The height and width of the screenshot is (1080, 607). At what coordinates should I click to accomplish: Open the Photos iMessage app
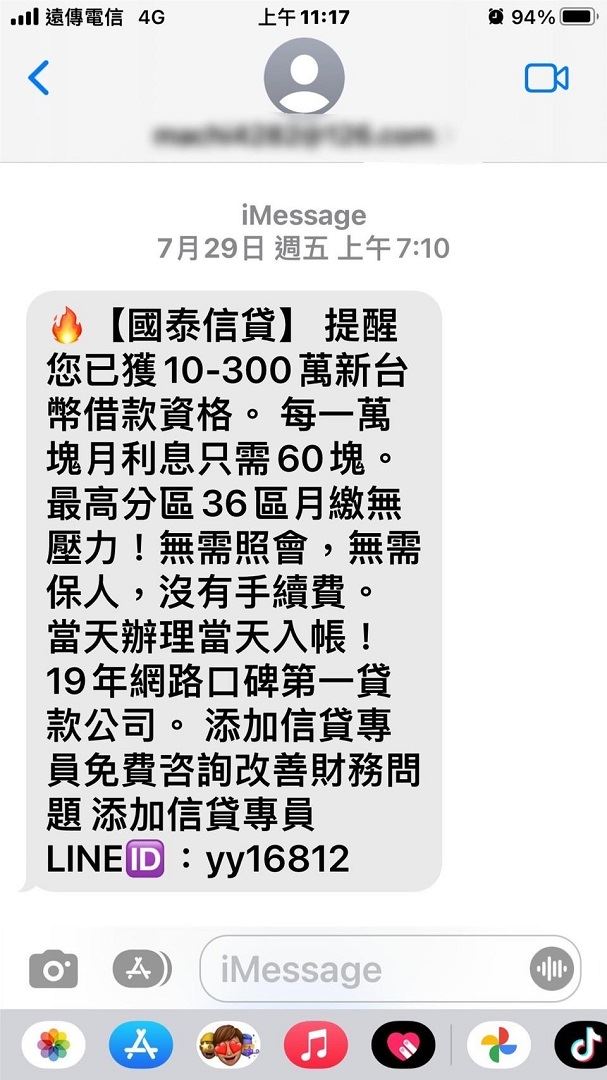click(53, 1046)
